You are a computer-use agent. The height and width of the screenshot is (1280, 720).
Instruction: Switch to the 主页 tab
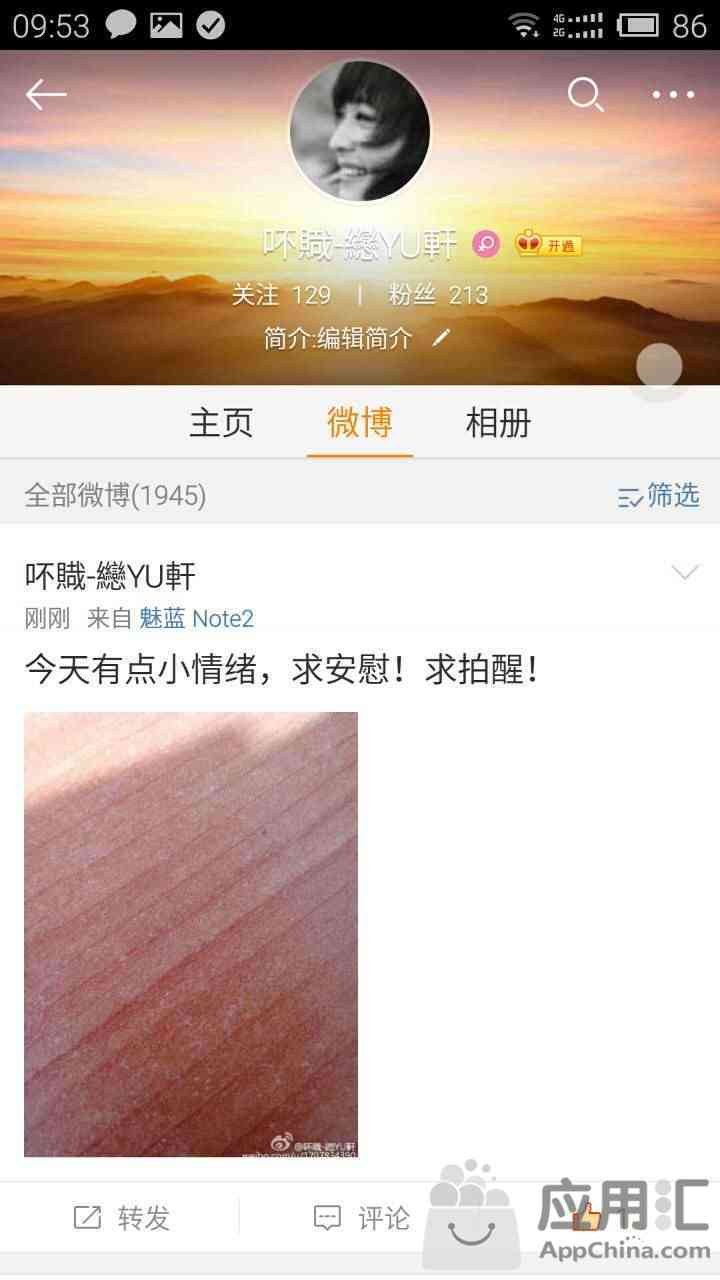point(221,423)
